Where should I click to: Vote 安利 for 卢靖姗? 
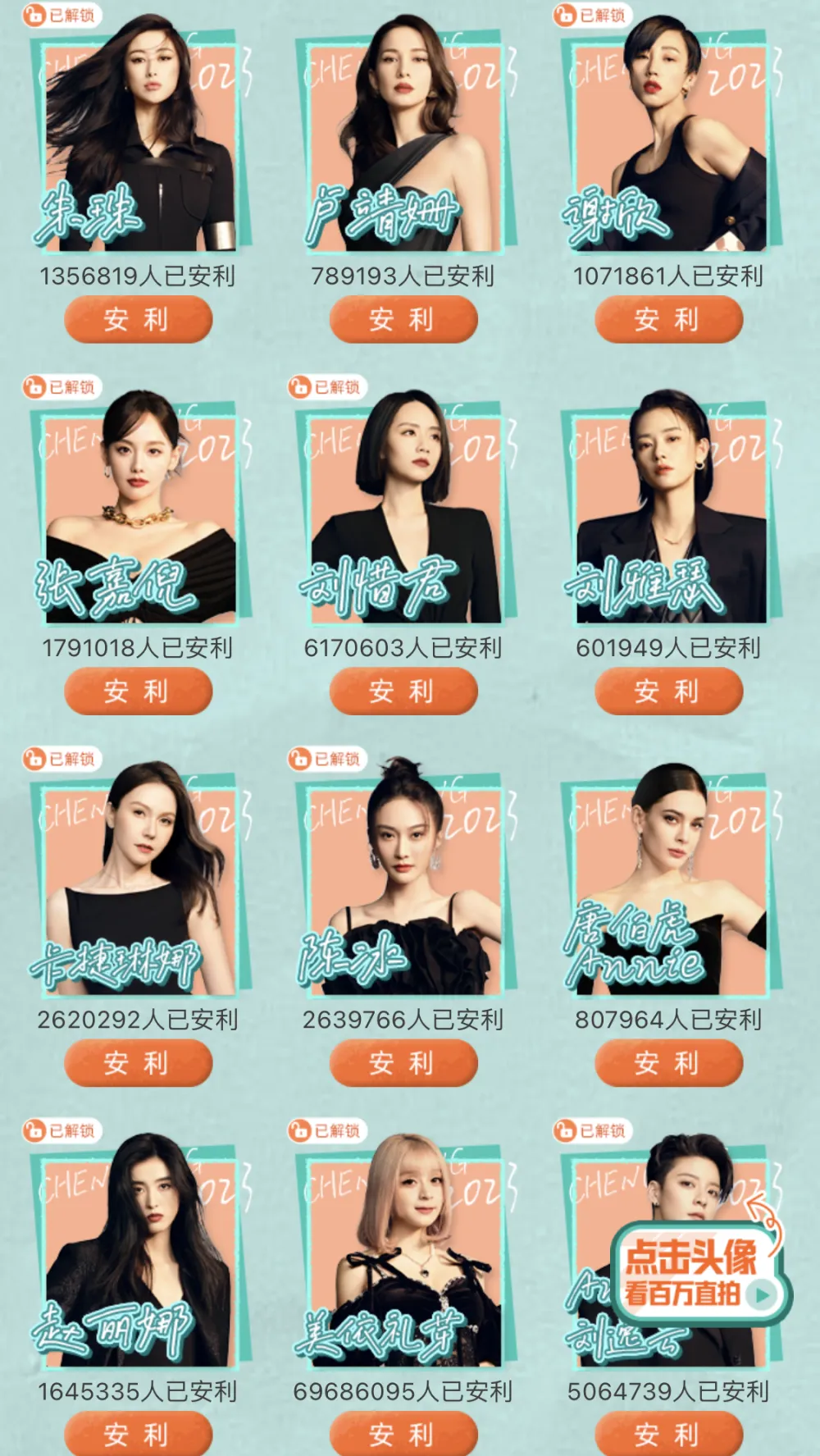tap(403, 319)
